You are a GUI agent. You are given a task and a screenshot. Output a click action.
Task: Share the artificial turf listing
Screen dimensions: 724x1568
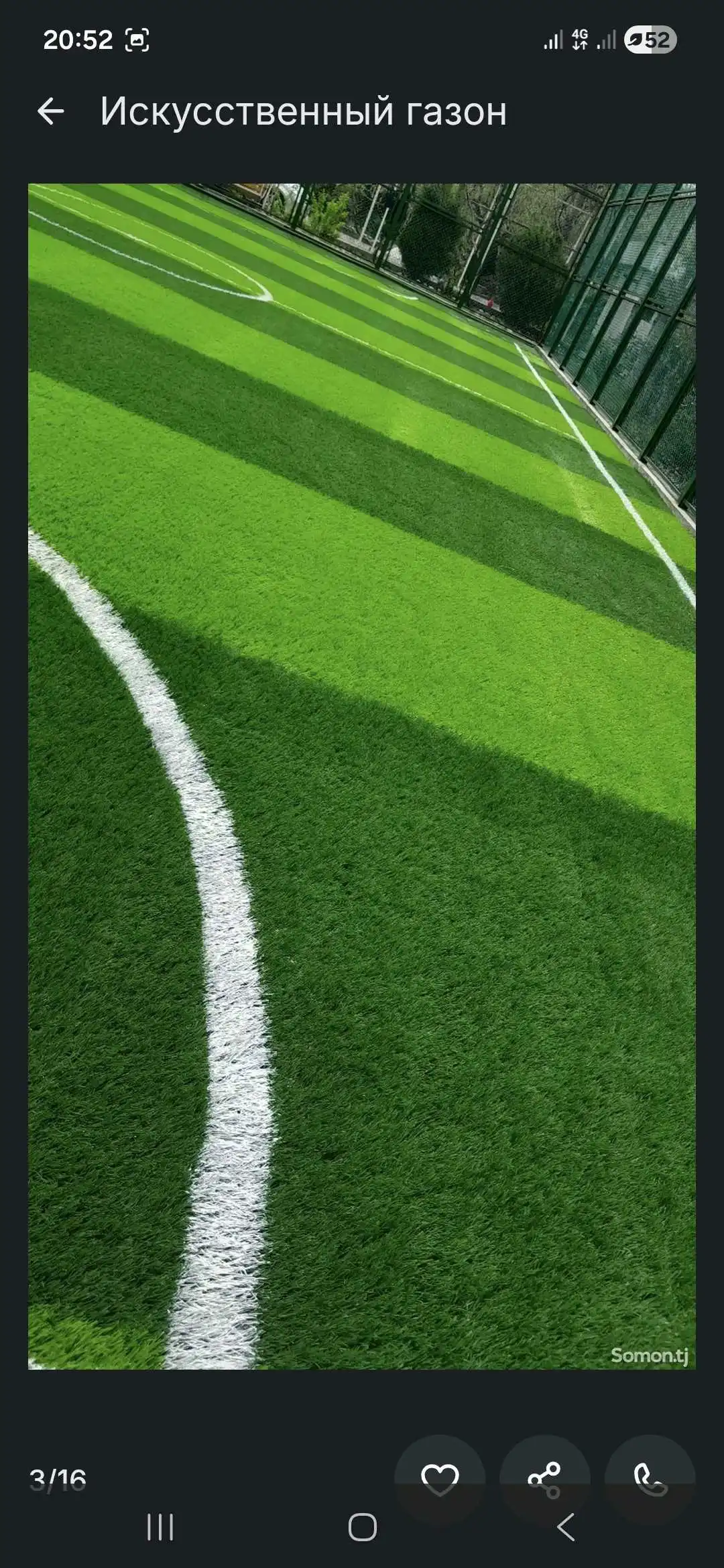pos(544,1479)
